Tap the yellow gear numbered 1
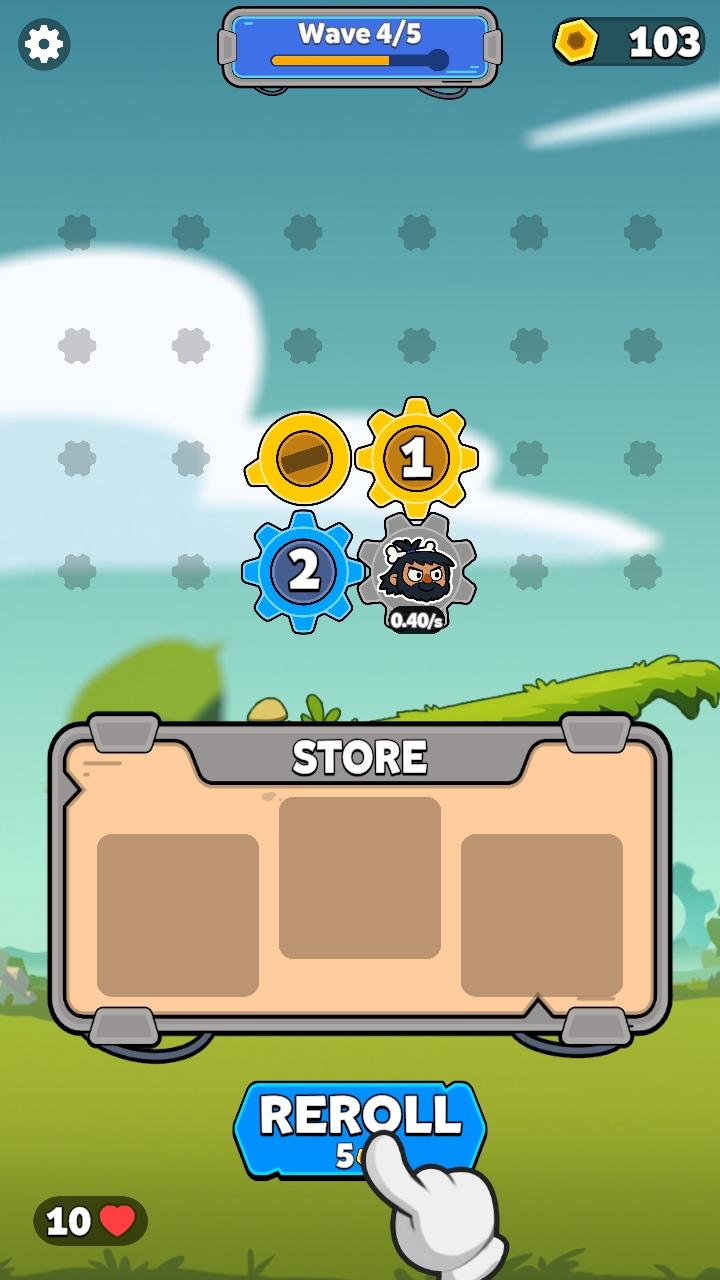This screenshot has height=1280, width=720. [x=416, y=458]
